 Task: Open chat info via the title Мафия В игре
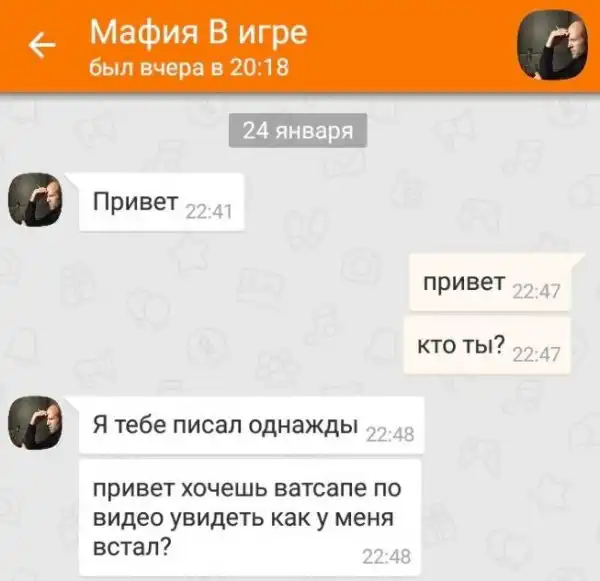[x=198, y=33]
